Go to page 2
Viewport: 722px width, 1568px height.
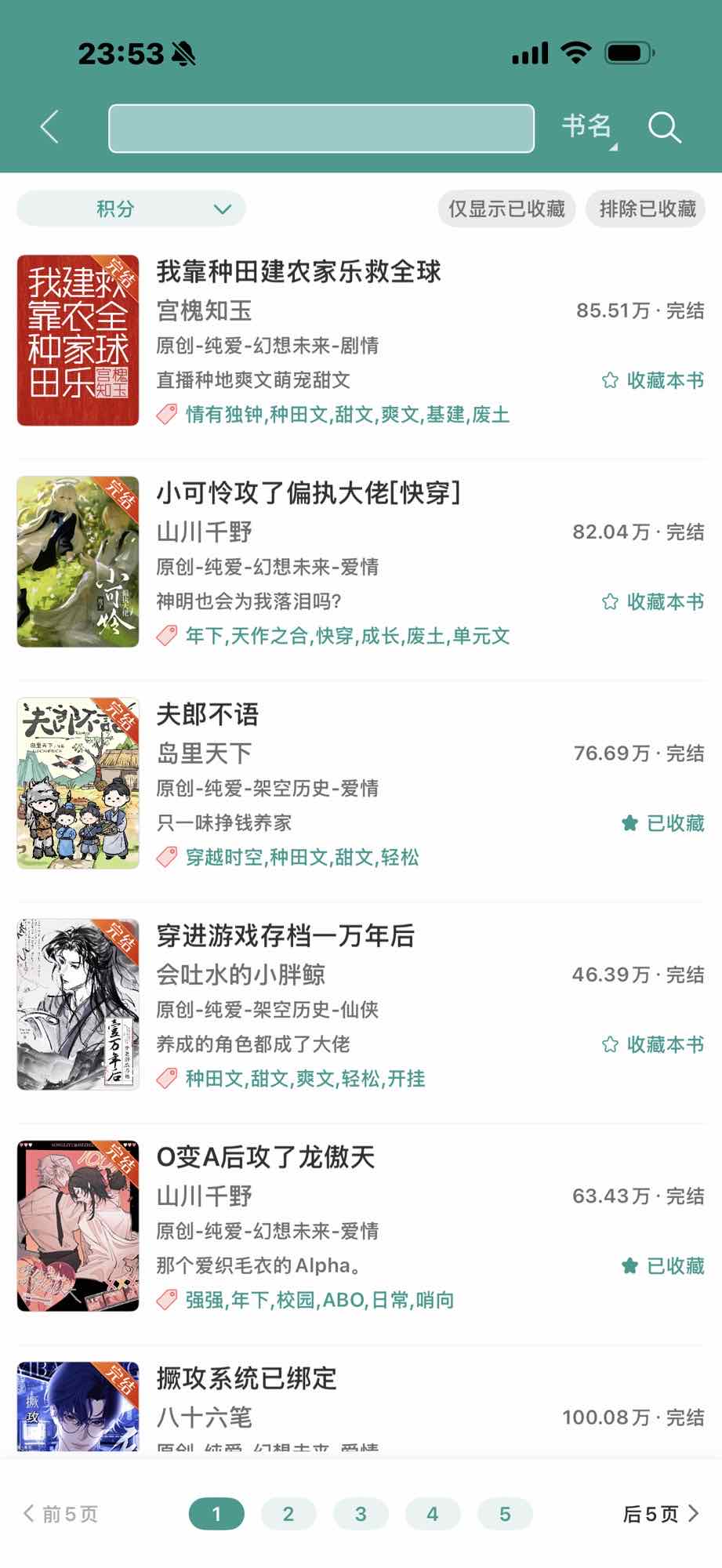288,1514
